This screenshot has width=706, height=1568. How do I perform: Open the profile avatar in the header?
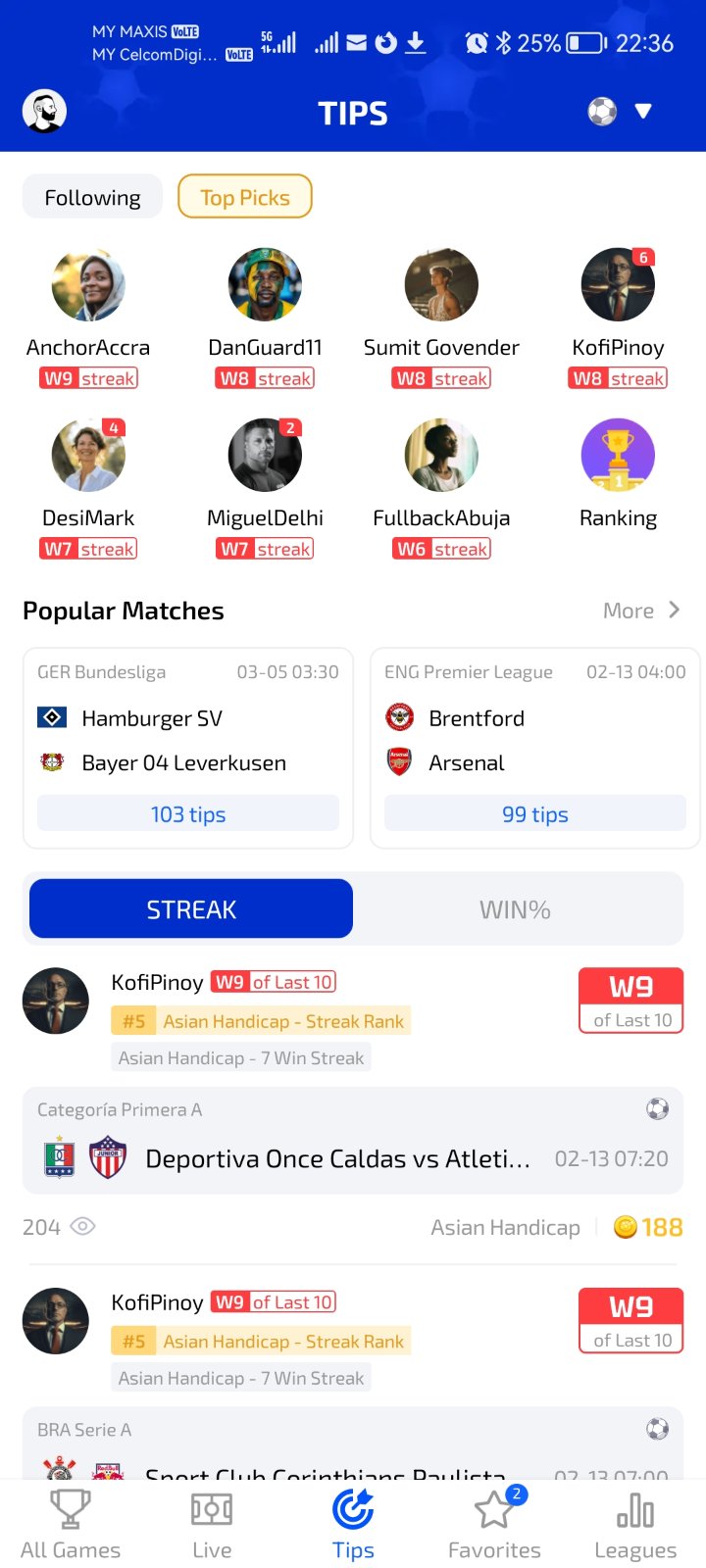44,112
